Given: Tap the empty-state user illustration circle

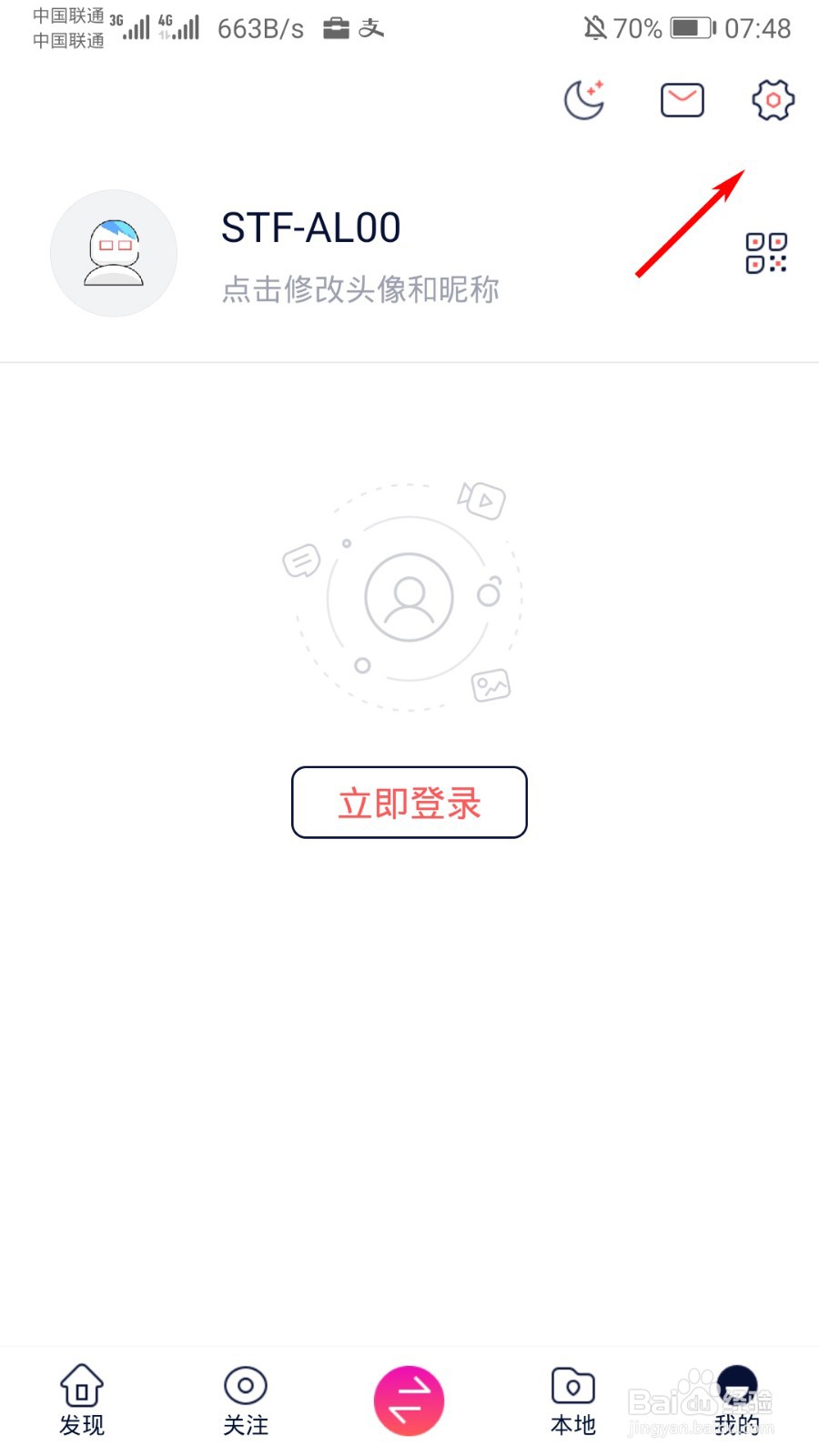Looking at the screenshot, I should [x=409, y=596].
